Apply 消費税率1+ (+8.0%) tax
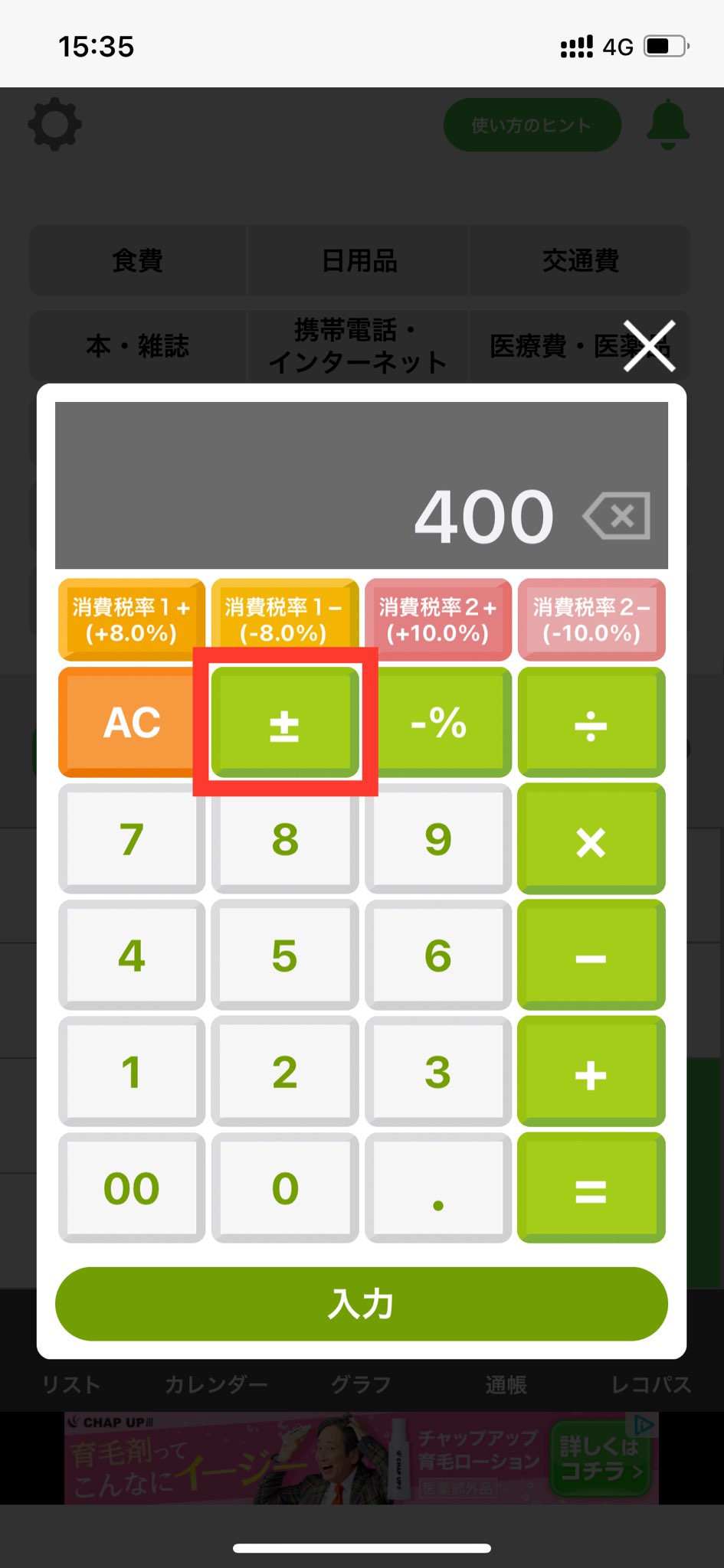Image resolution: width=724 pixels, height=1568 pixels. click(131, 619)
